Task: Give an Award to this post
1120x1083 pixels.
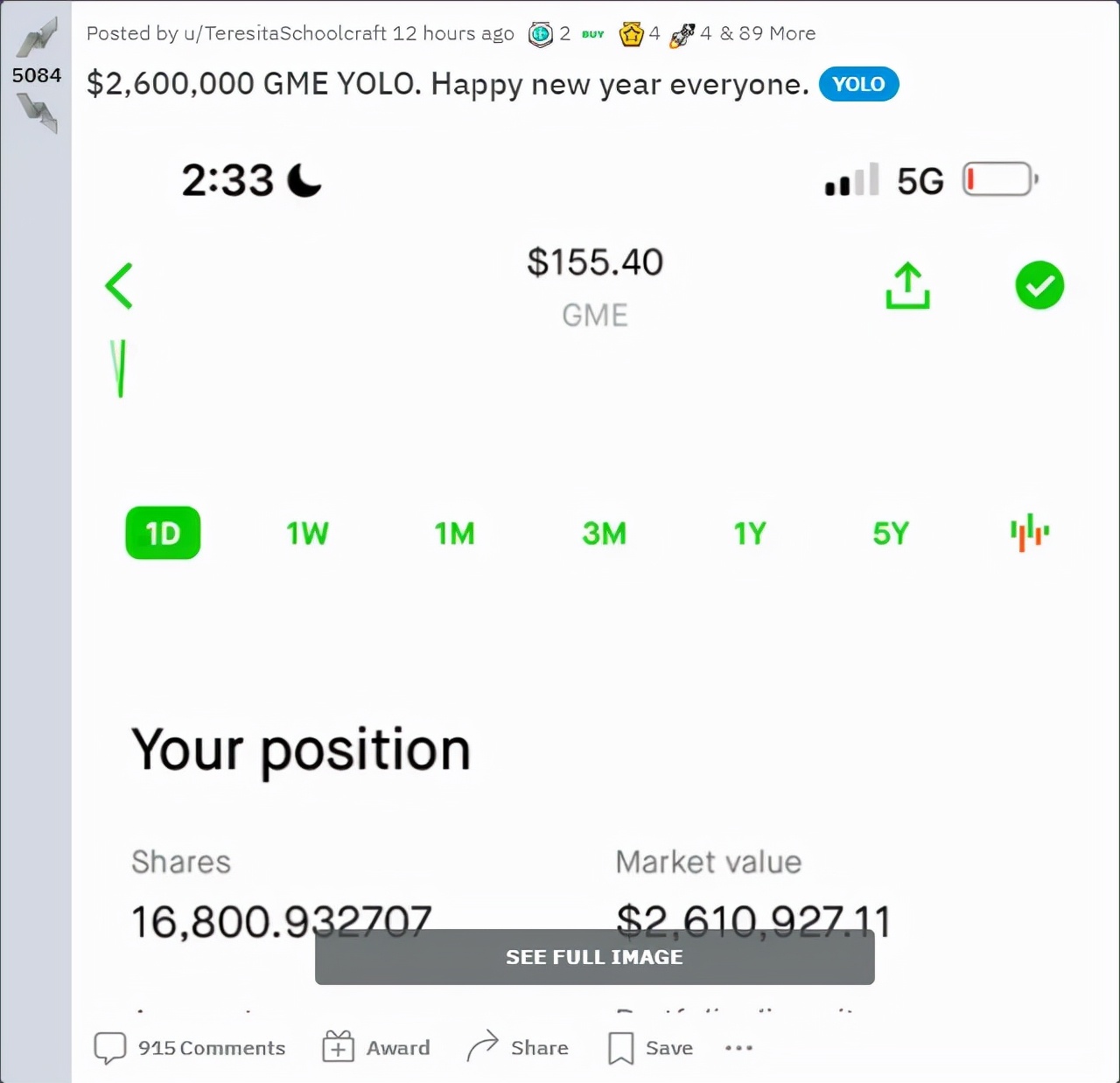Action: tap(376, 1048)
